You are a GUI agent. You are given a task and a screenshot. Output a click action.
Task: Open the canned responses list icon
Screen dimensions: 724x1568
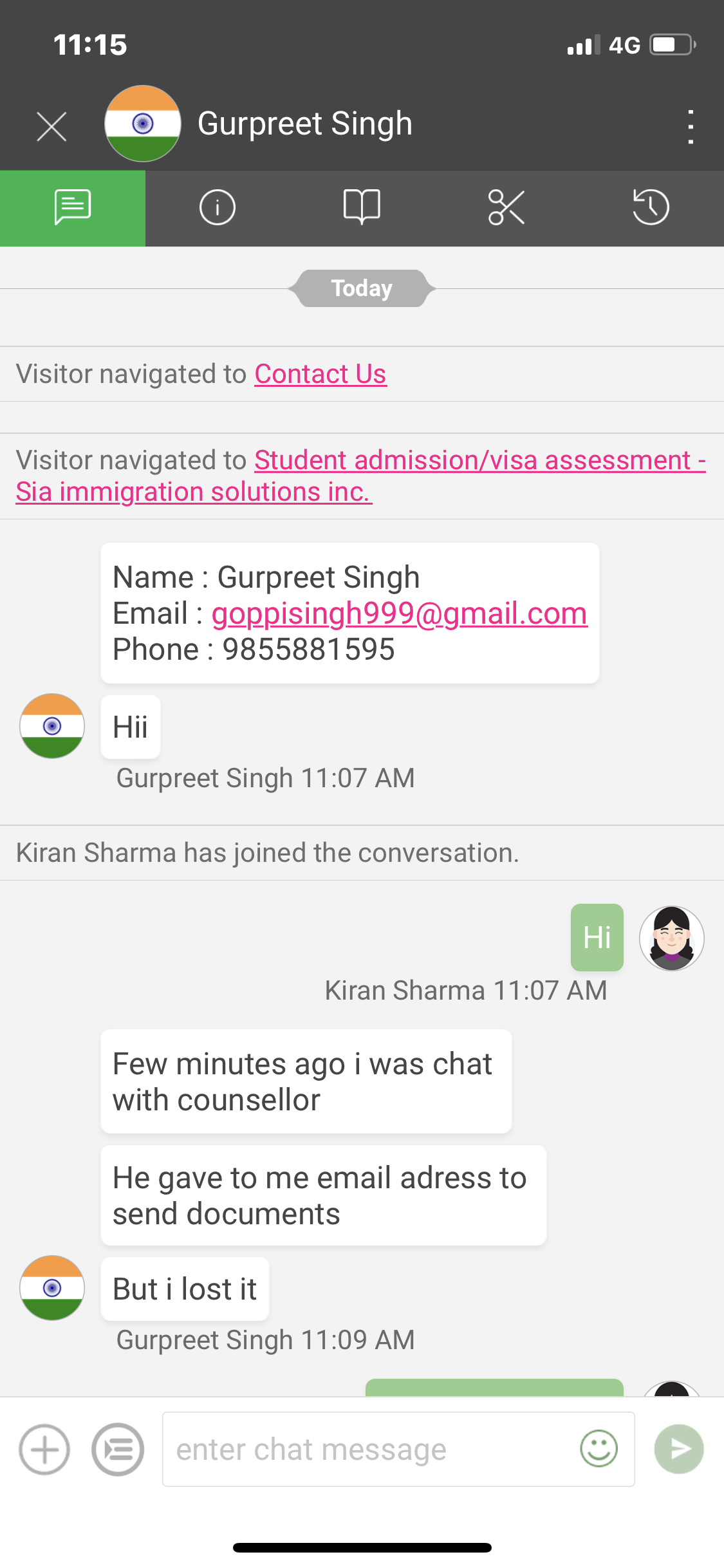pyautogui.click(x=118, y=1450)
